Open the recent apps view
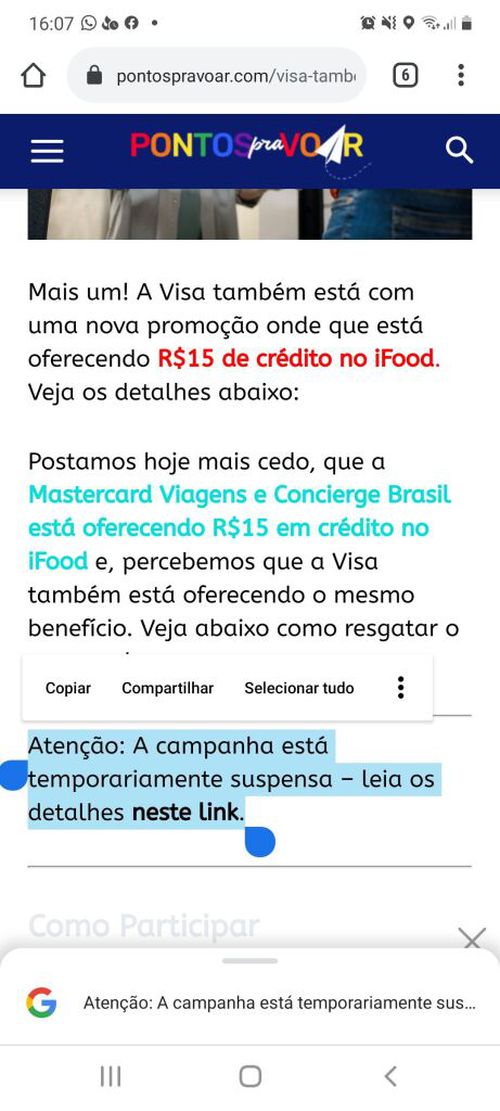This screenshot has height=1111, width=500. 110,1076
